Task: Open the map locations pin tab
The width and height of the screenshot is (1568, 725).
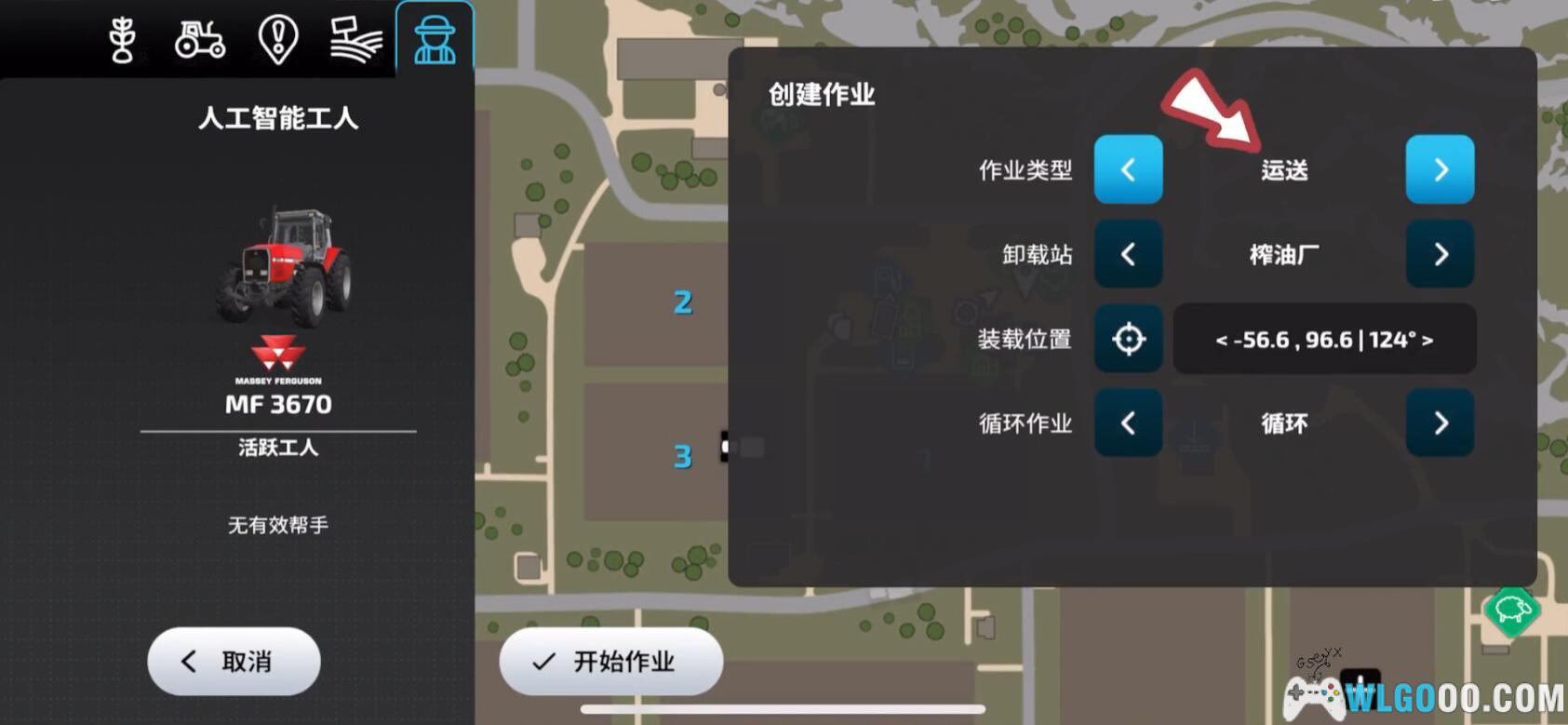Action: click(x=276, y=40)
